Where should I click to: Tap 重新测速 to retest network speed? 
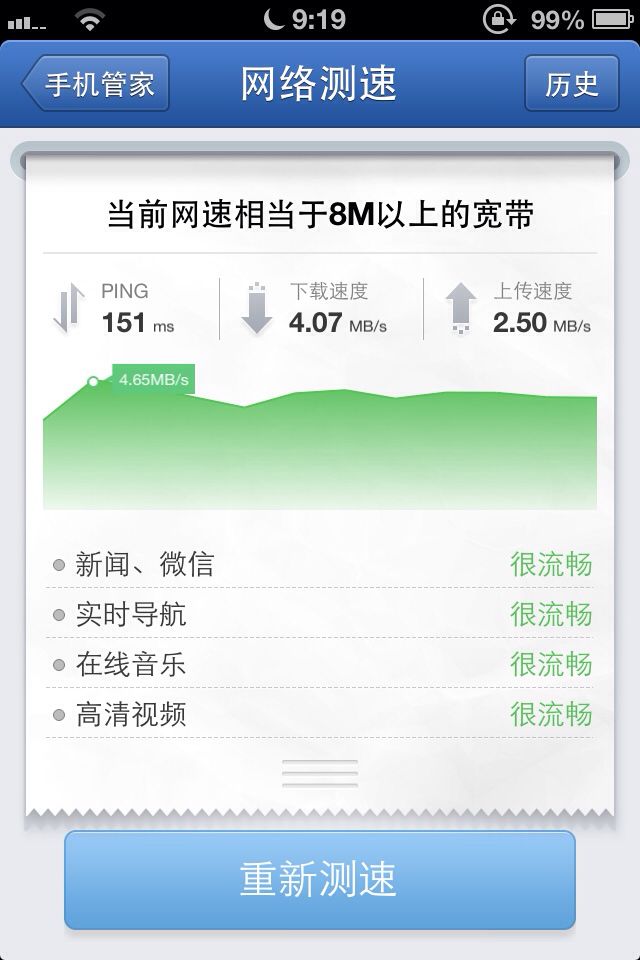[x=320, y=879]
